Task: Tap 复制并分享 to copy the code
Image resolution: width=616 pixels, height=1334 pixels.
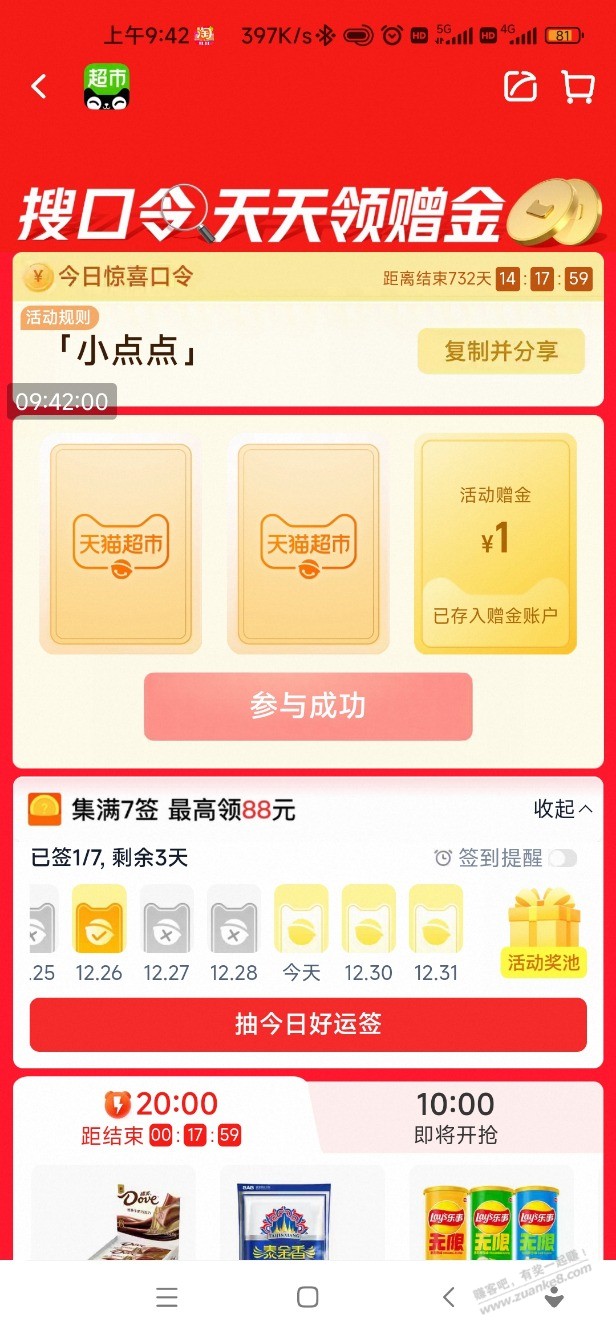Action: (x=500, y=351)
